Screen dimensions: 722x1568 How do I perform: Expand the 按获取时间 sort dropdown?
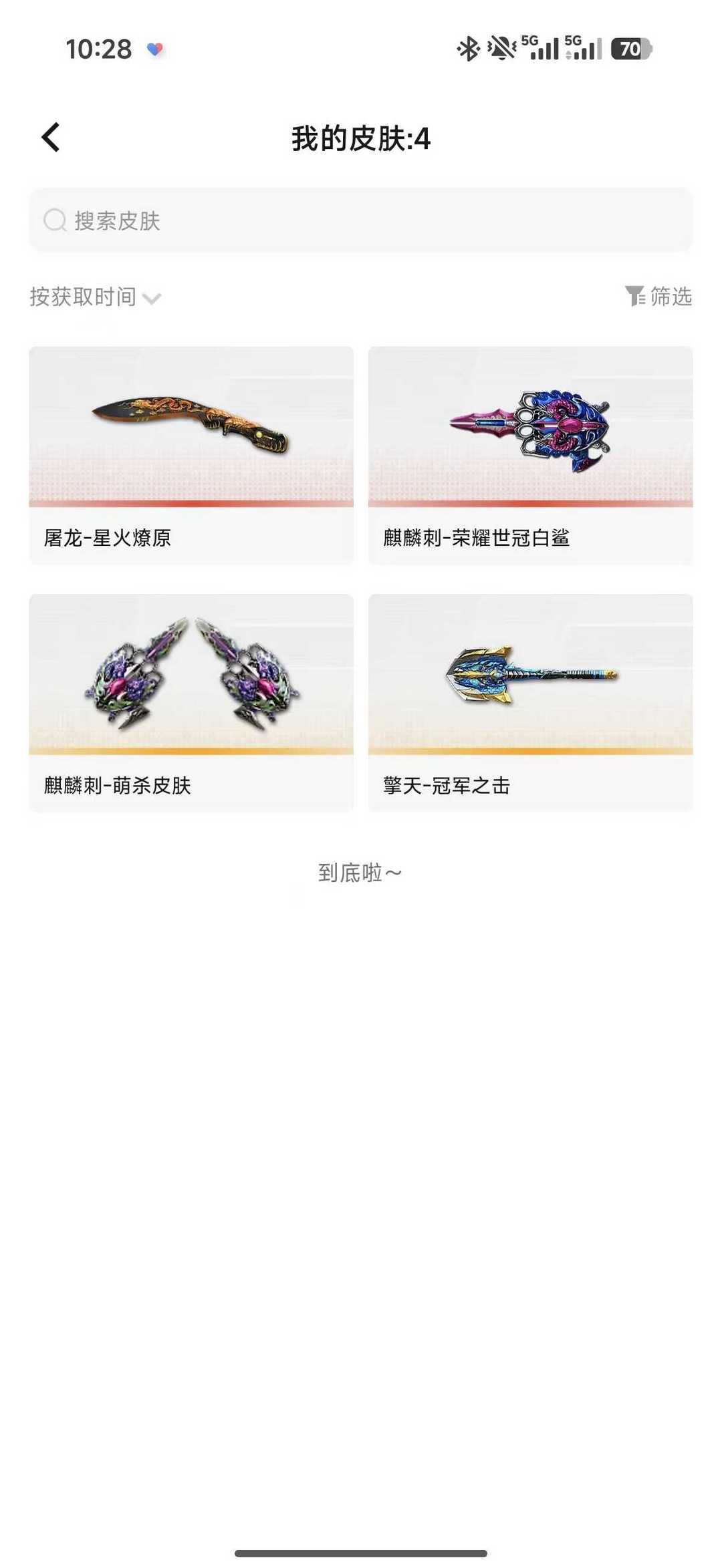pyautogui.click(x=96, y=297)
